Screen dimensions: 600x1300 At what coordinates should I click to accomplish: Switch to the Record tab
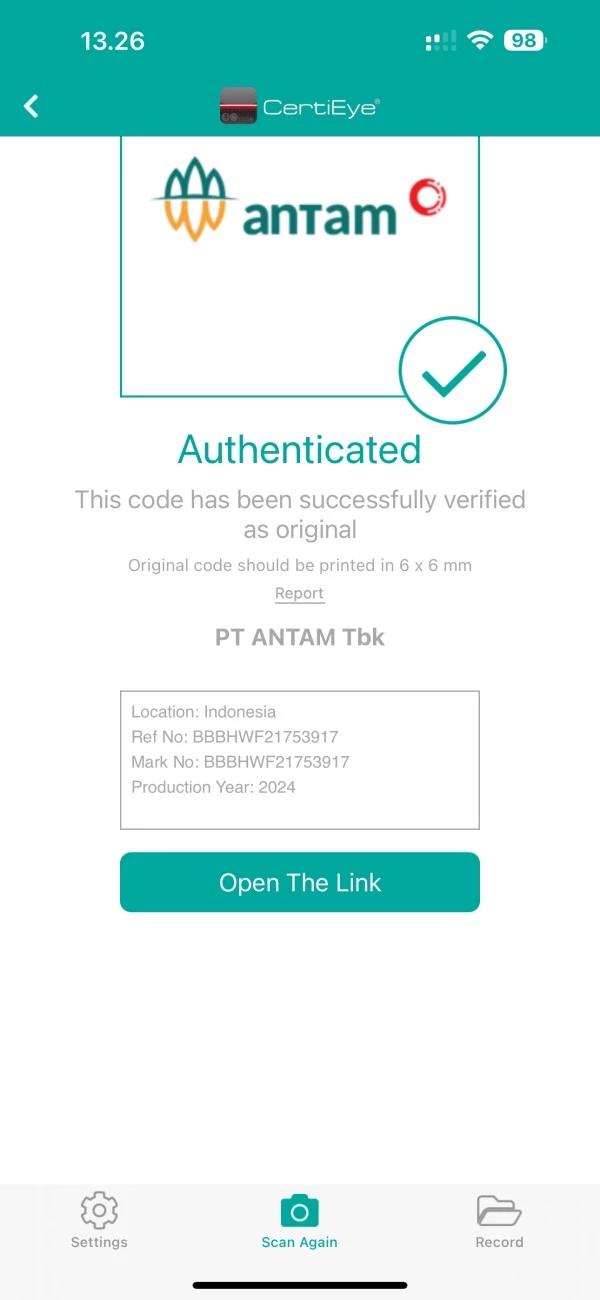499,1220
